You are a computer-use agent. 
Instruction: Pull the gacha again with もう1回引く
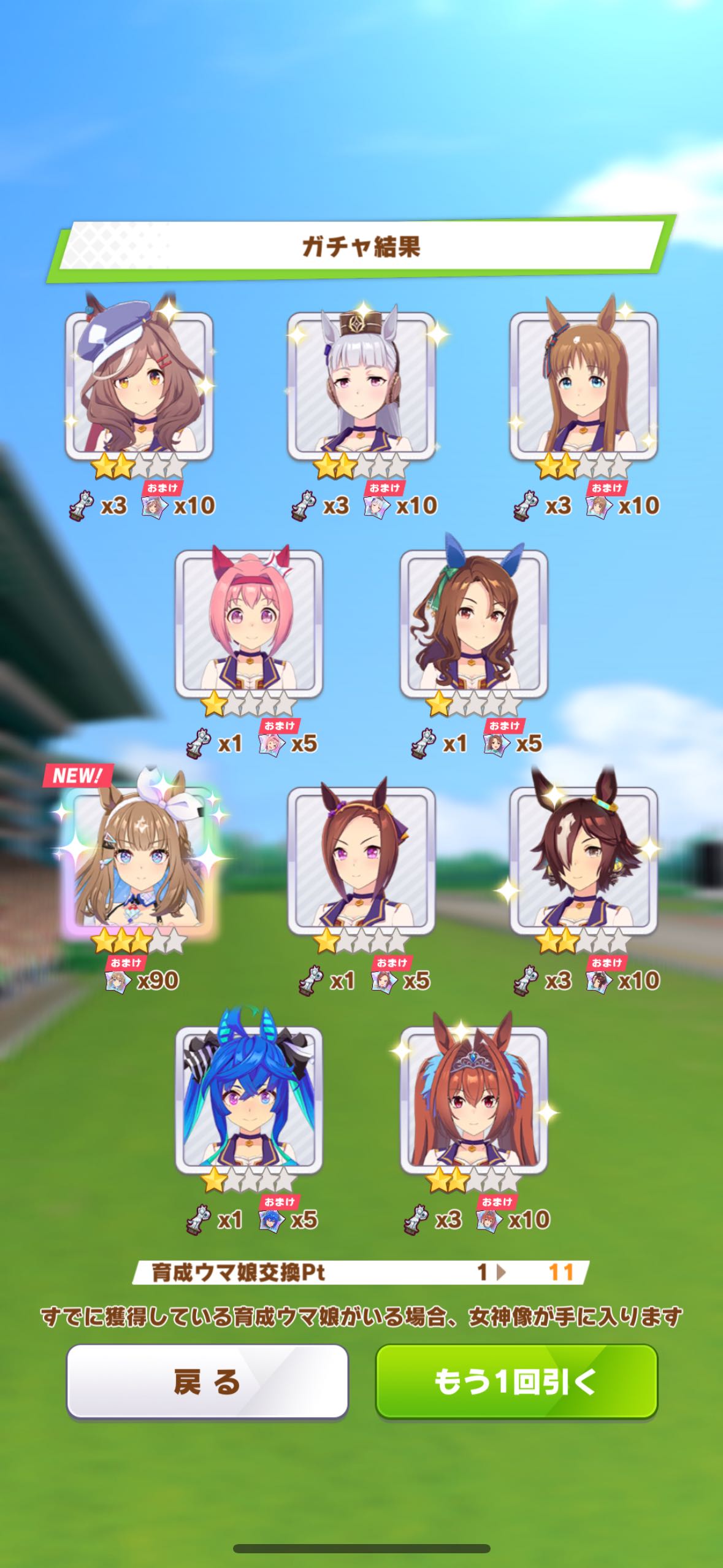click(x=516, y=1382)
